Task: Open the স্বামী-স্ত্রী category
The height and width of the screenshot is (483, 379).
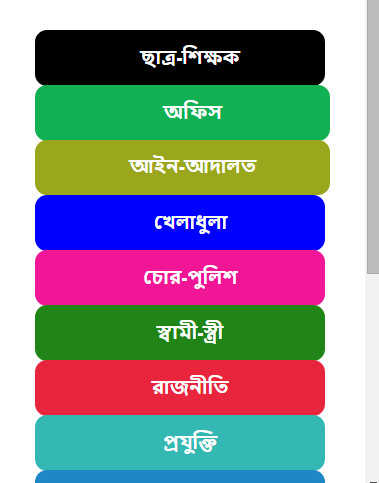Action: coord(180,333)
